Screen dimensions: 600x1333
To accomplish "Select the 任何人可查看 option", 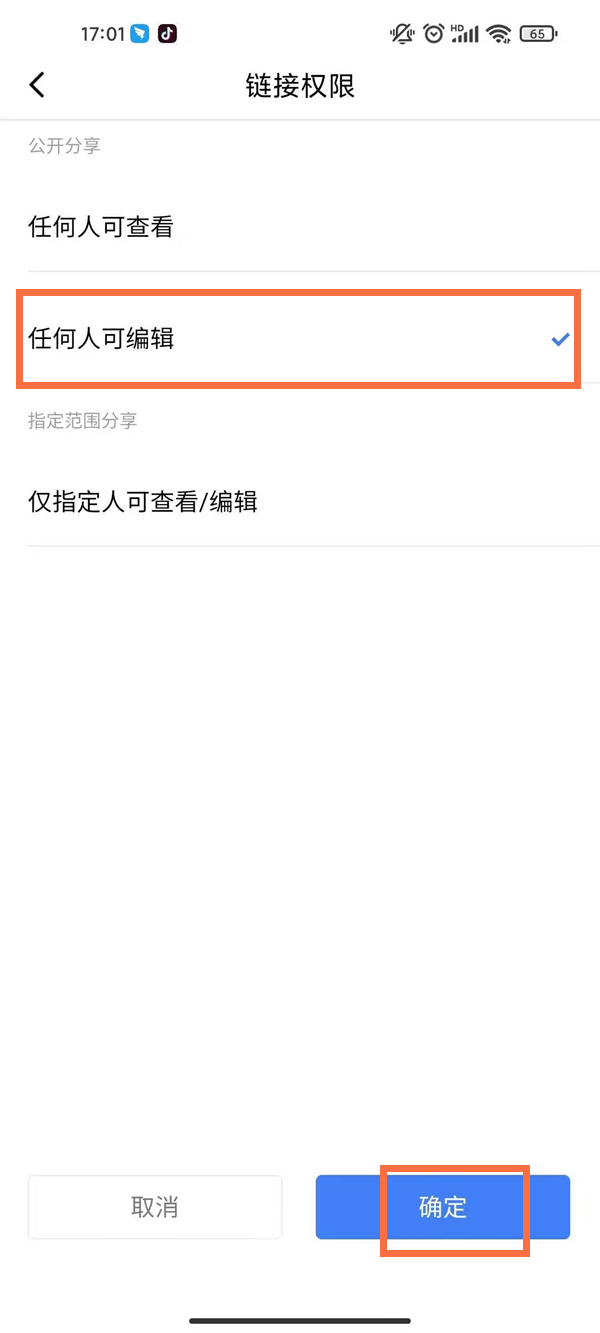I will 300,227.
